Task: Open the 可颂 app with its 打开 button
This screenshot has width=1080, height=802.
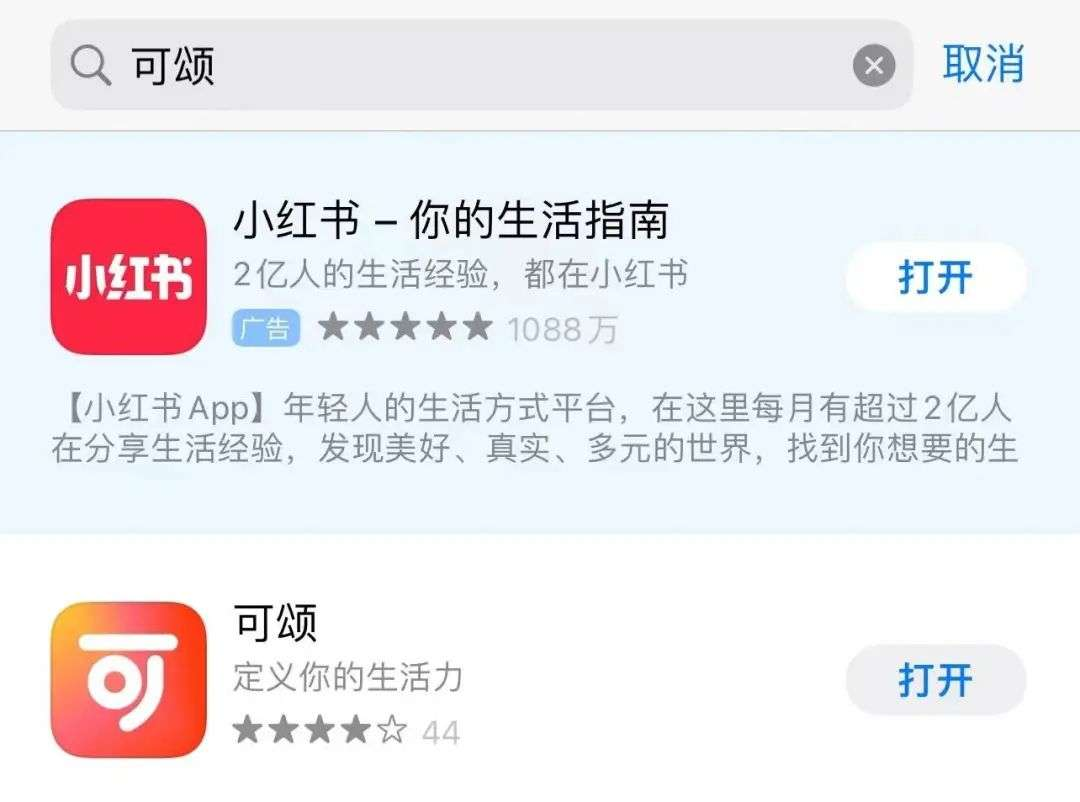Action: click(935, 681)
